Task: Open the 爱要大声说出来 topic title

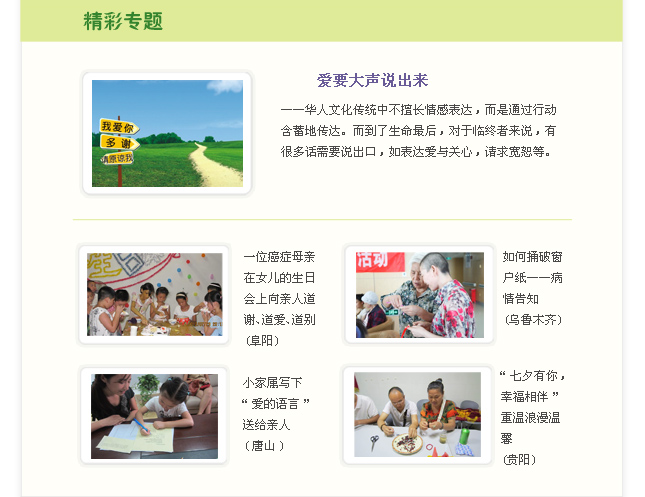Action: click(372, 81)
